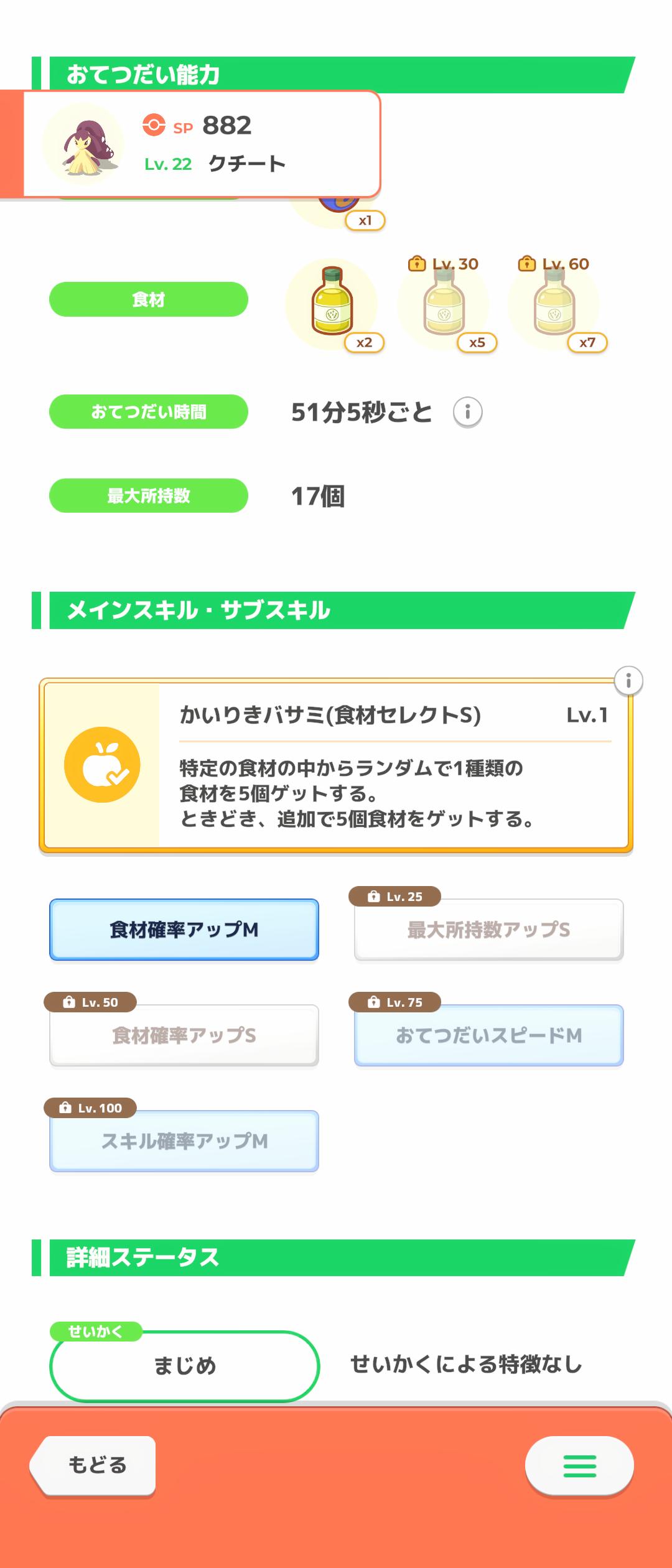Image resolution: width=672 pixels, height=1568 pixels.
Task: Open info for the main skill card
Action: [x=628, y=681]
